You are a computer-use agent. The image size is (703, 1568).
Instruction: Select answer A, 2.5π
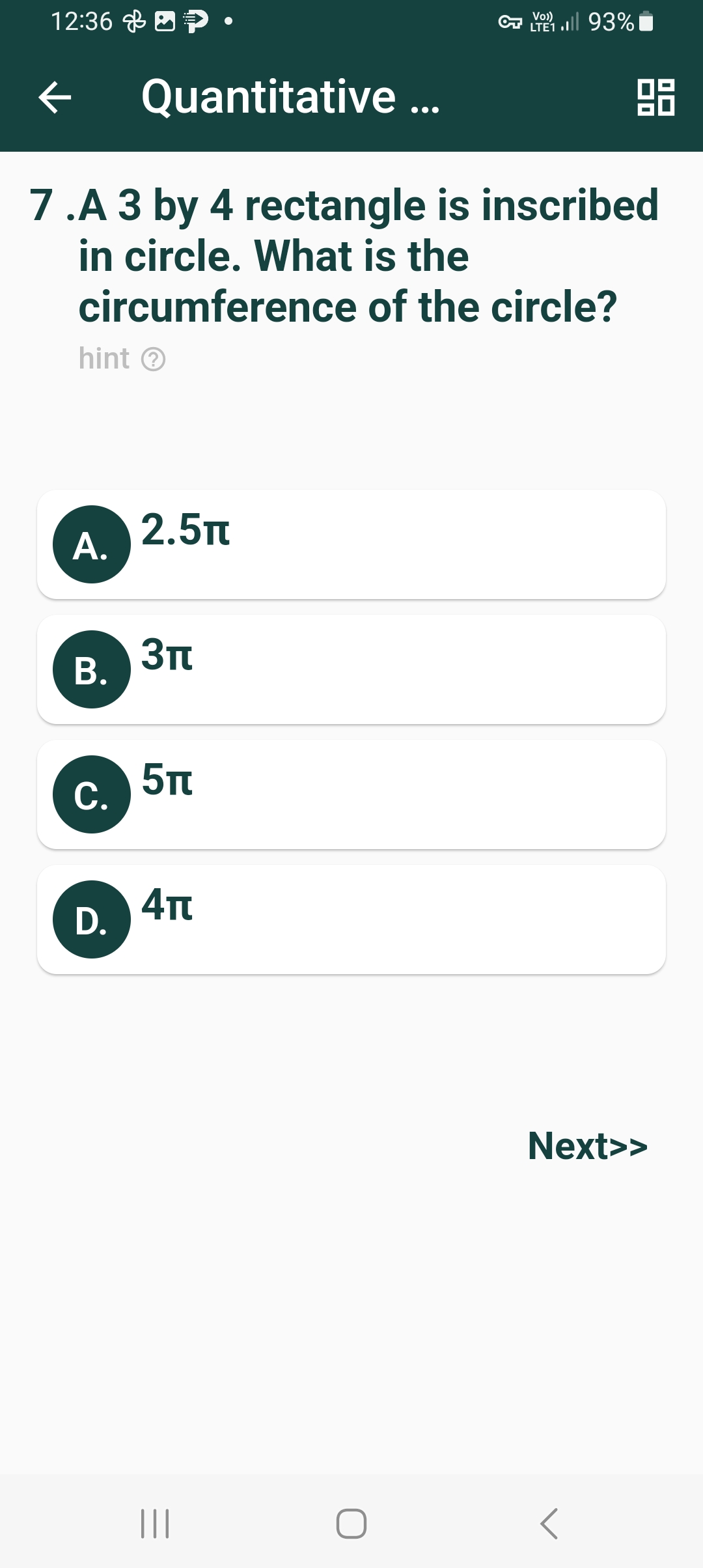351,544
